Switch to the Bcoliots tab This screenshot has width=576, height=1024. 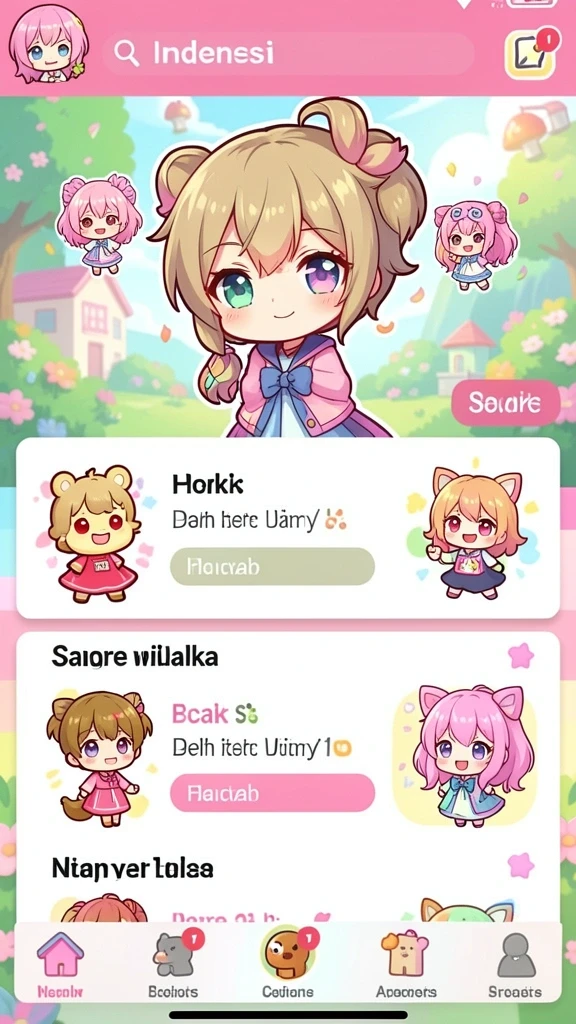(x=174, y=965)
